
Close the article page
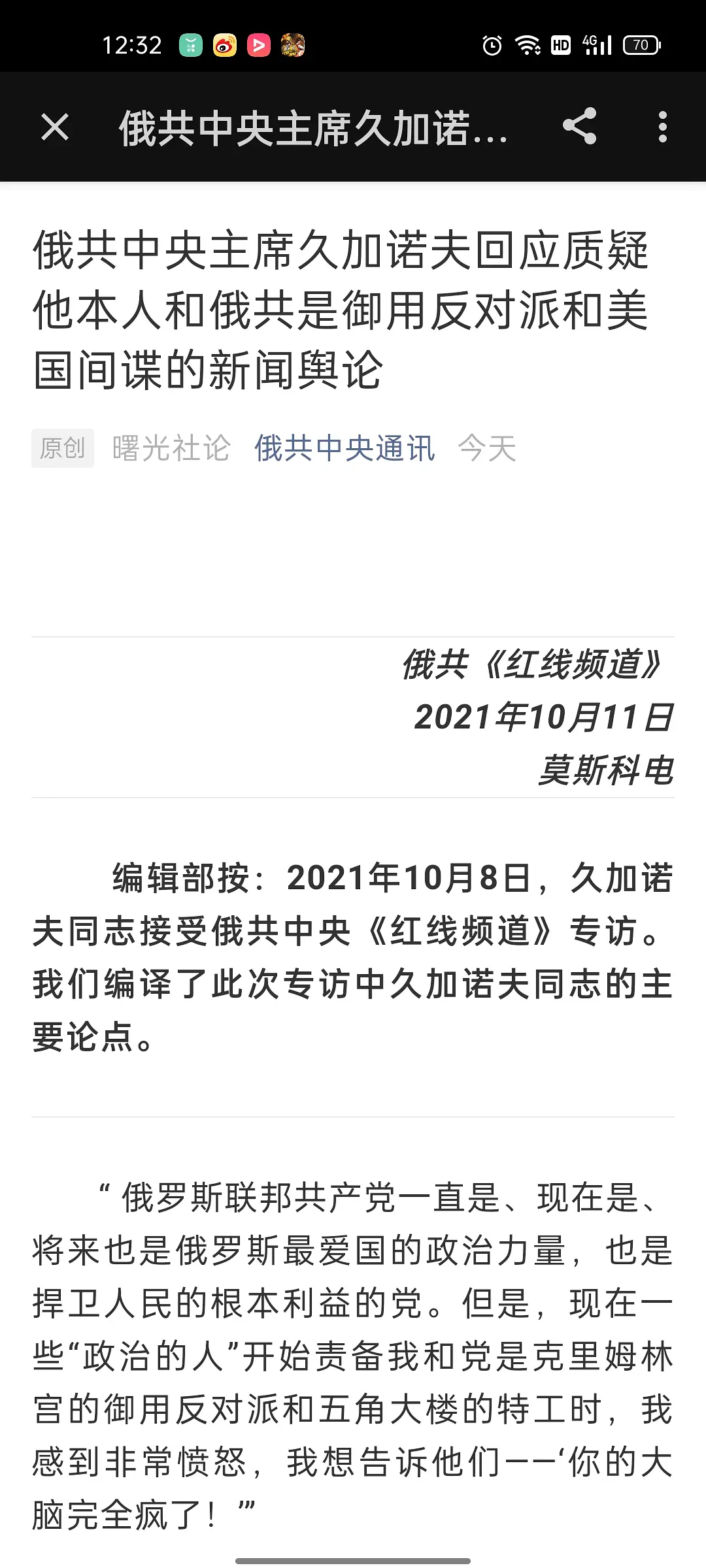55,127
